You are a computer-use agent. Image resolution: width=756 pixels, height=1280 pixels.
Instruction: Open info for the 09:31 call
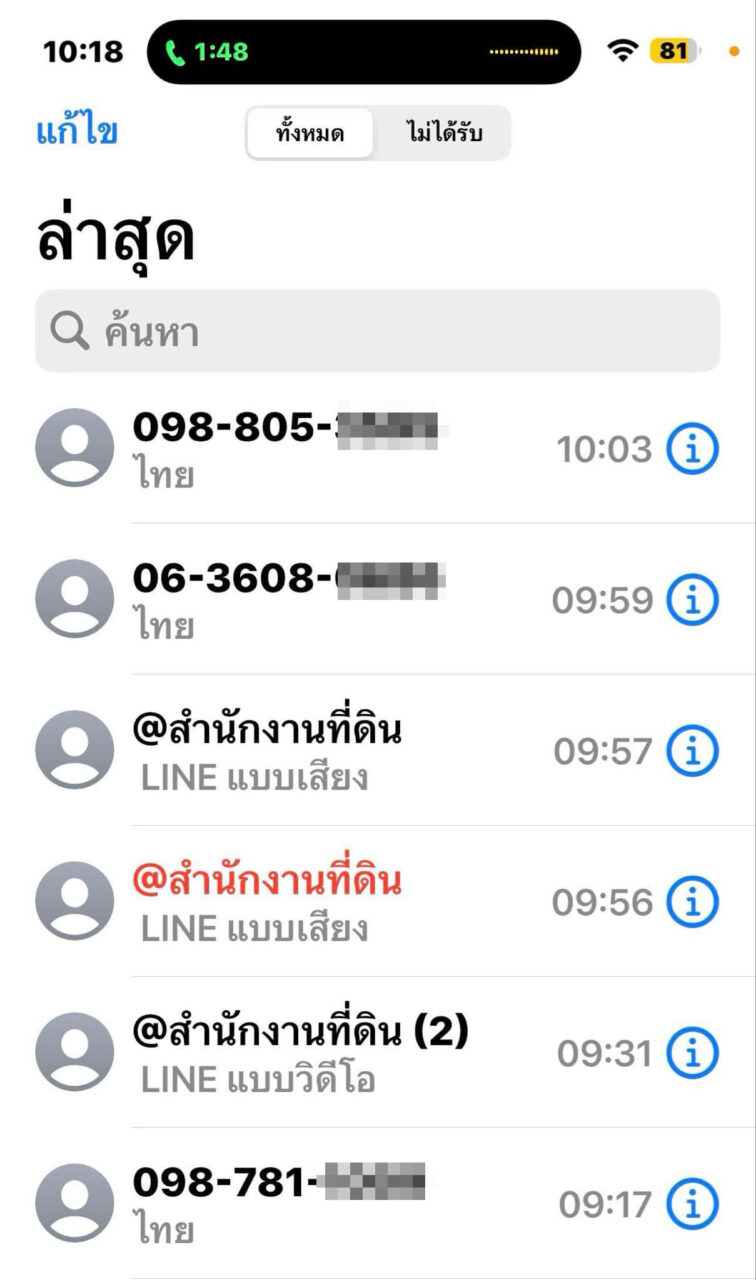692,1053
